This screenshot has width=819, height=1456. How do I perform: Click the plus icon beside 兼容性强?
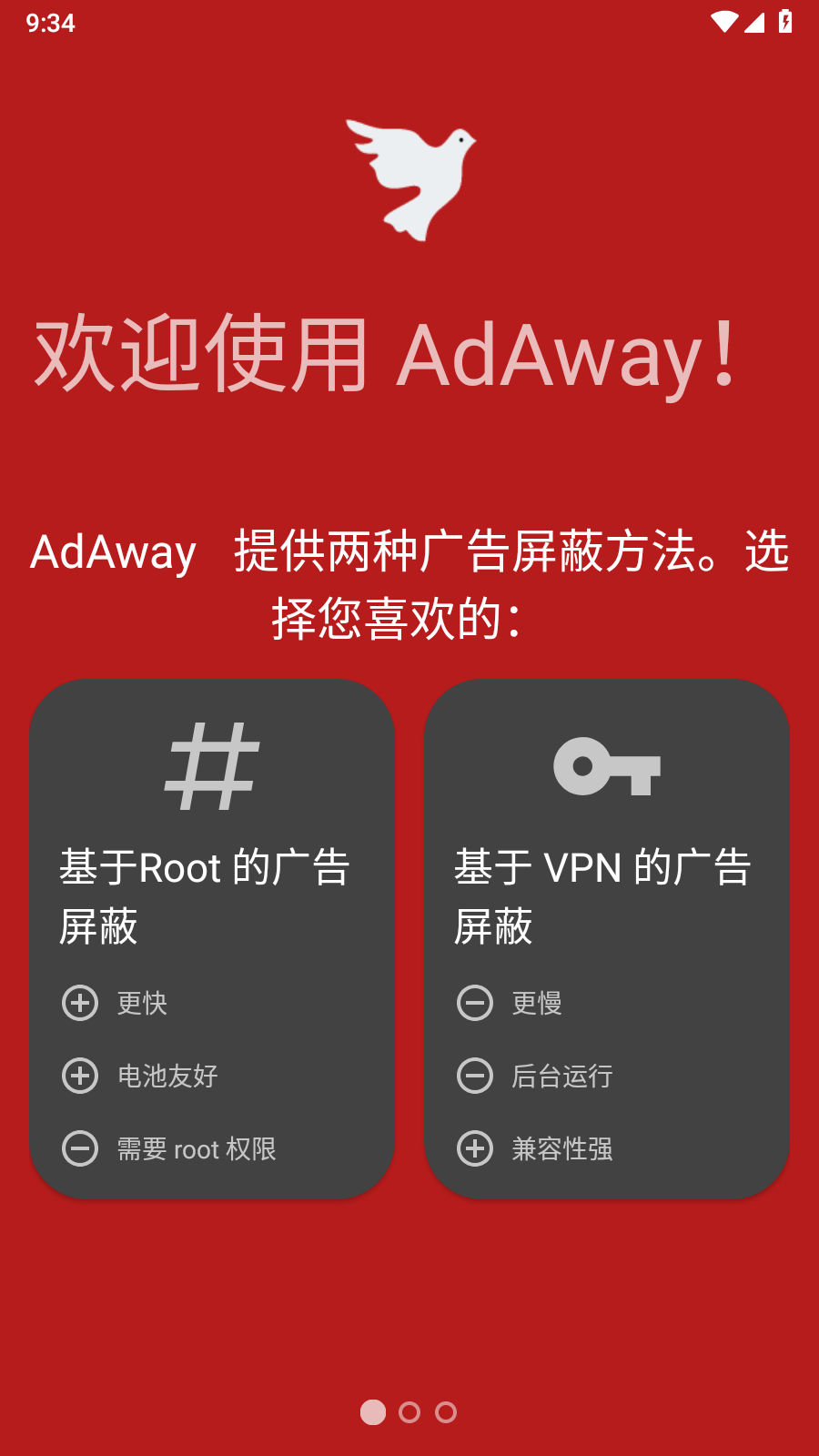pos(474,1149)
